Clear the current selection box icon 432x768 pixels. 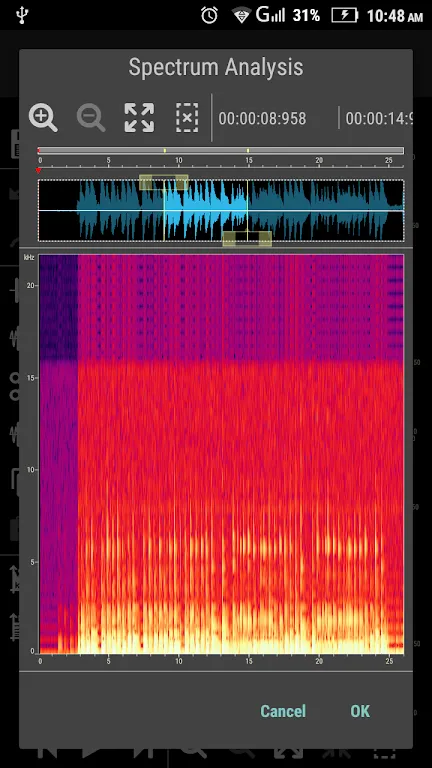click(x=187, y=118)
